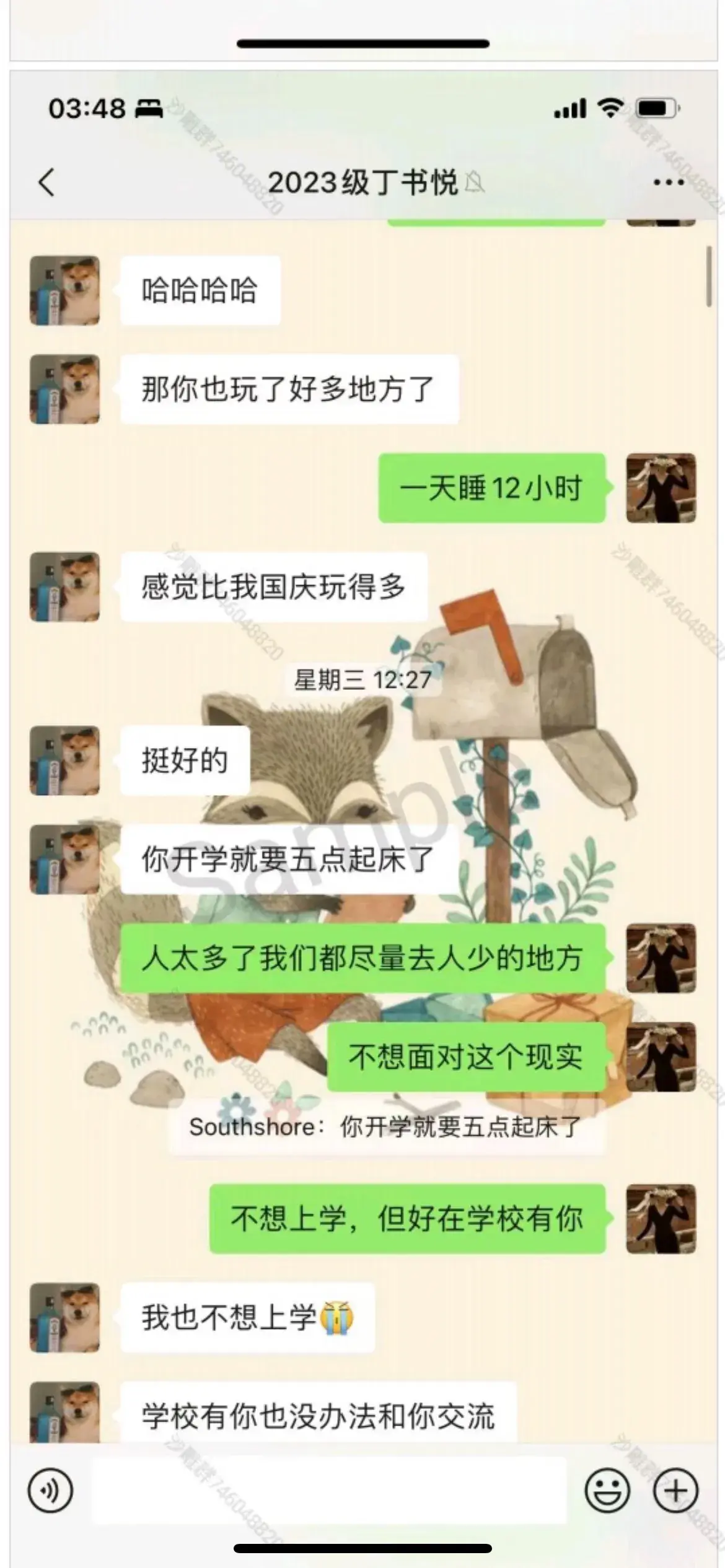Open the Shiba avatar beside 挺好的
This screenshot has width=725, height=1568.
(x=64, y=760)
